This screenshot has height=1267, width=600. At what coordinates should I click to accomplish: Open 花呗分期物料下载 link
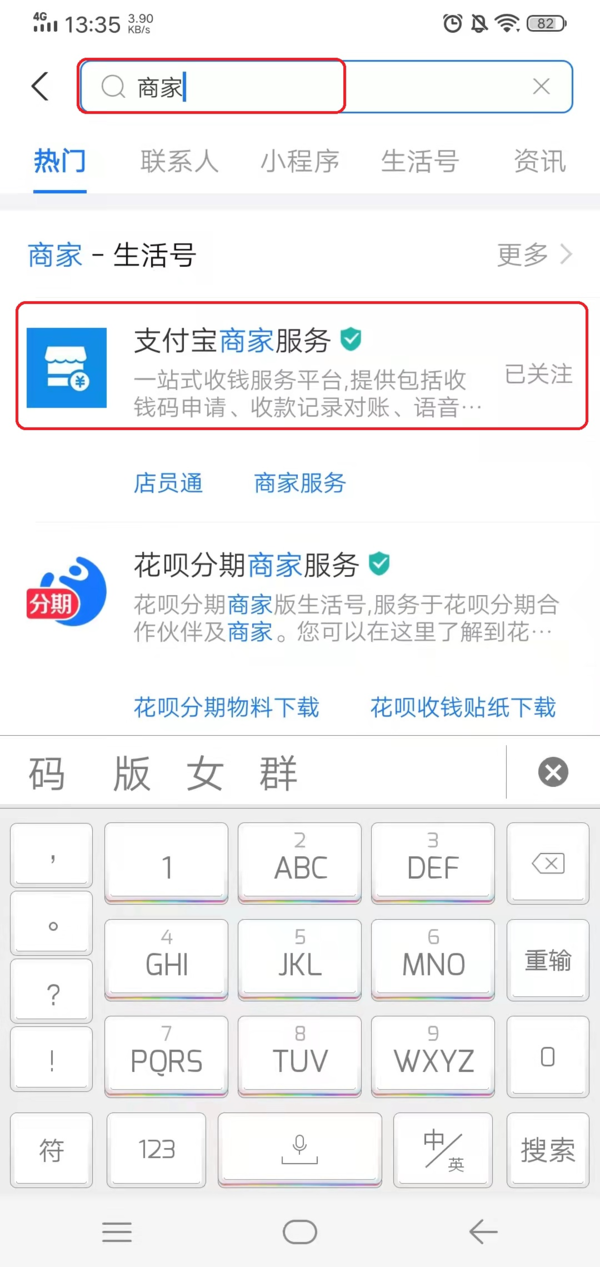click(x=226, y=708)
